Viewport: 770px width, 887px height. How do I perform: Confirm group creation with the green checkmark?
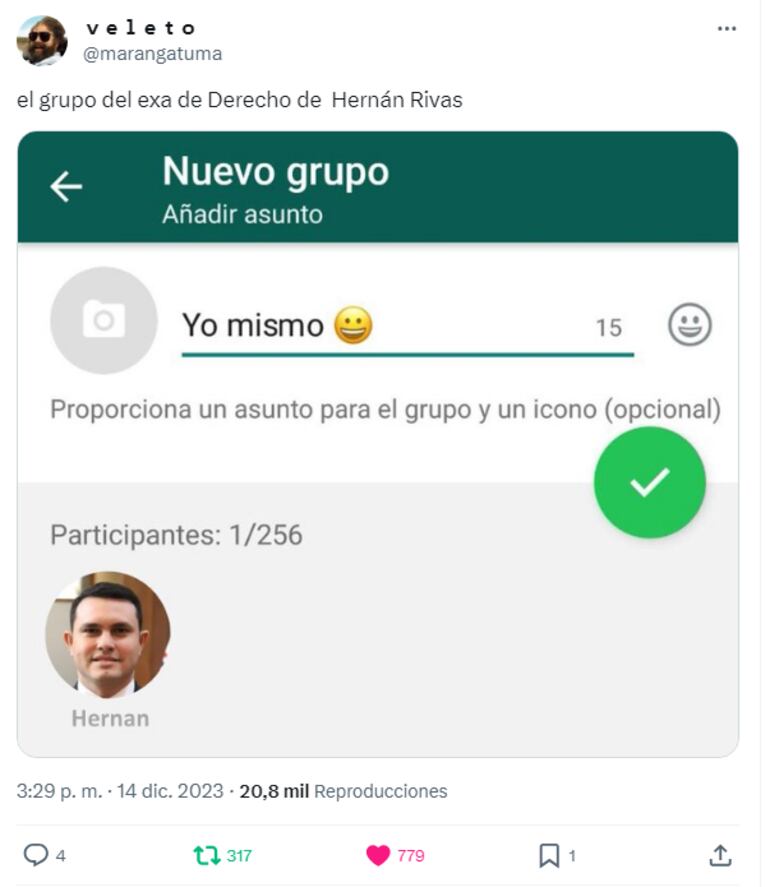coord(650,485)
